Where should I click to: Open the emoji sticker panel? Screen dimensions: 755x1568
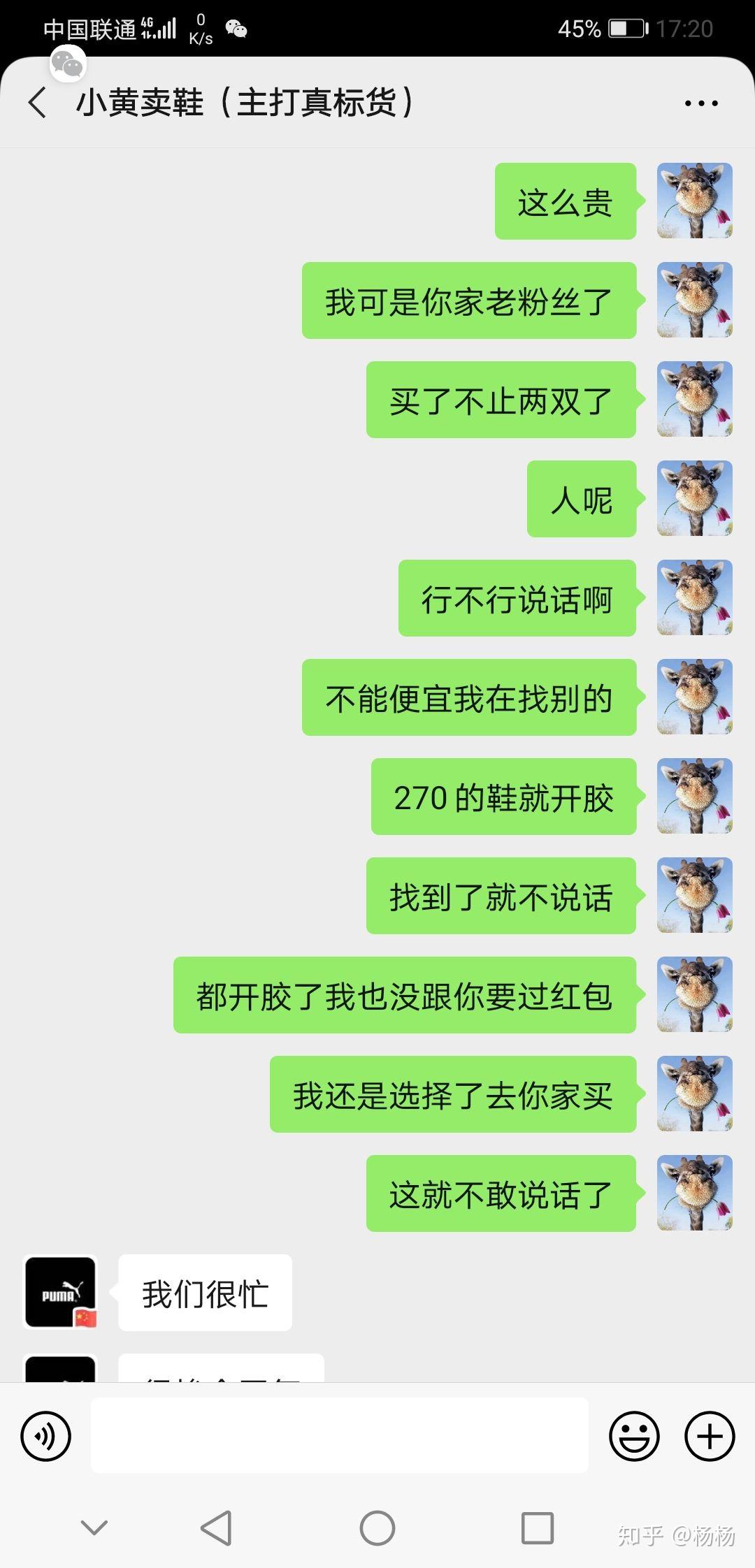pos(634,1437)
